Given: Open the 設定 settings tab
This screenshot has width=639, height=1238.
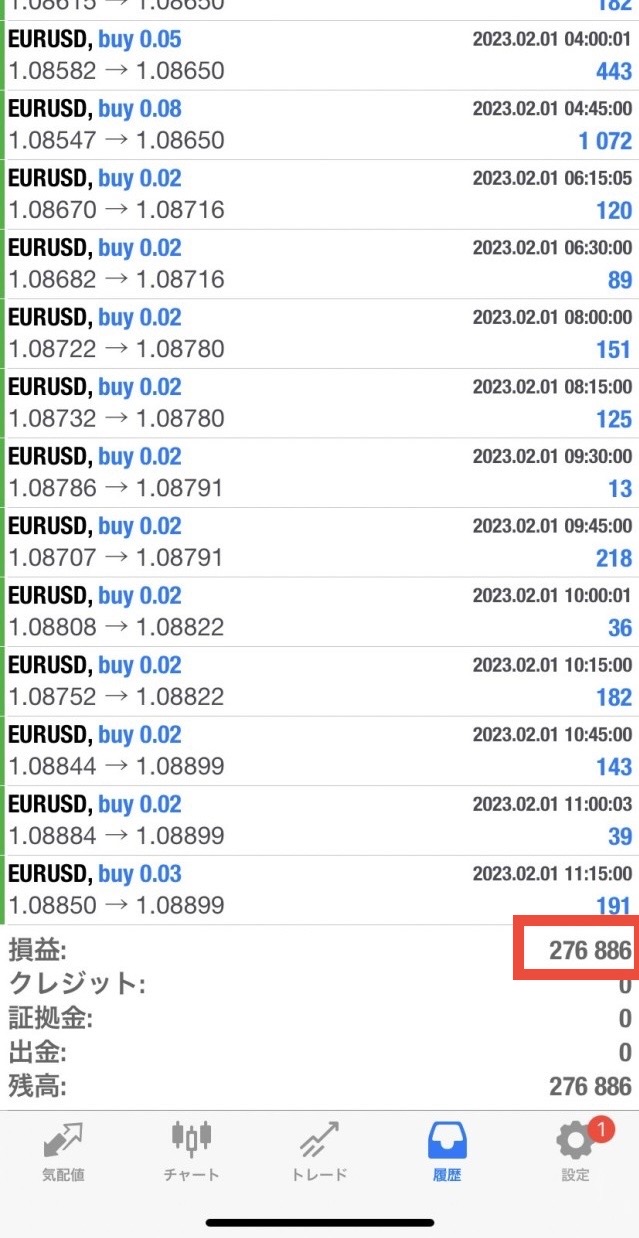Looking at the screenshot, I should pos(575,1151).
